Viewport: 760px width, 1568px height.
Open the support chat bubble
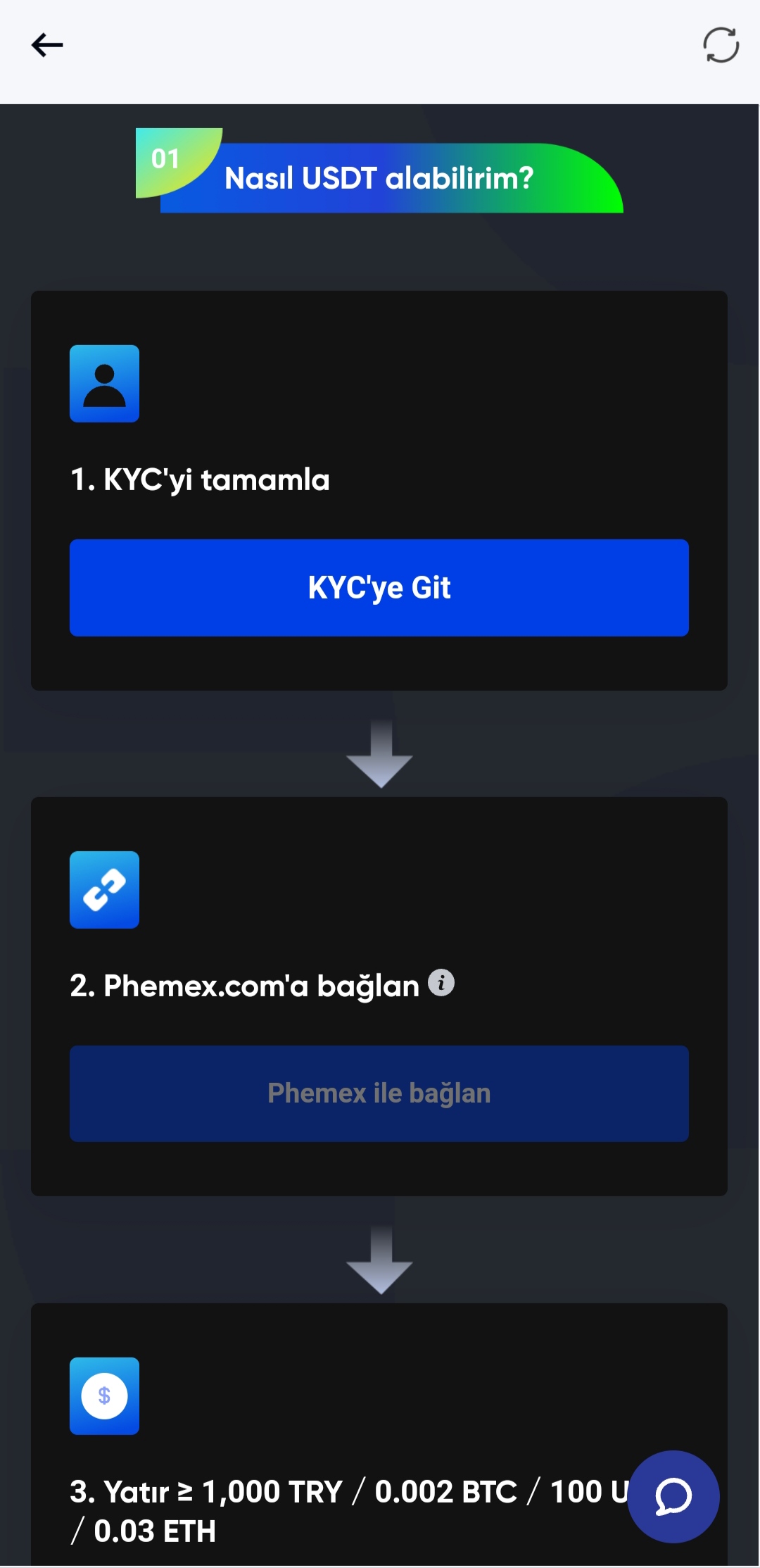[x=673, y=1495]
